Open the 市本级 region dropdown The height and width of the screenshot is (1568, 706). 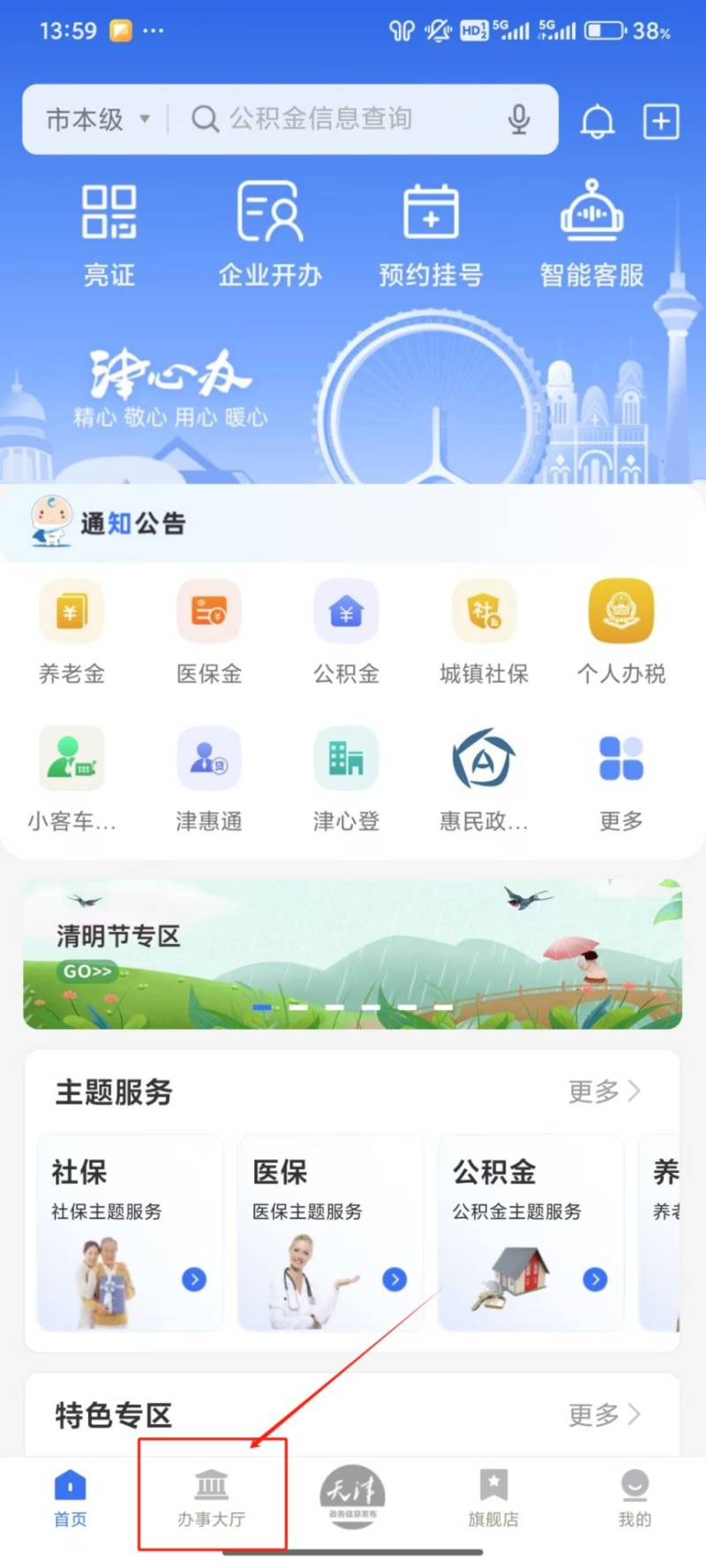tap(97, 119)
